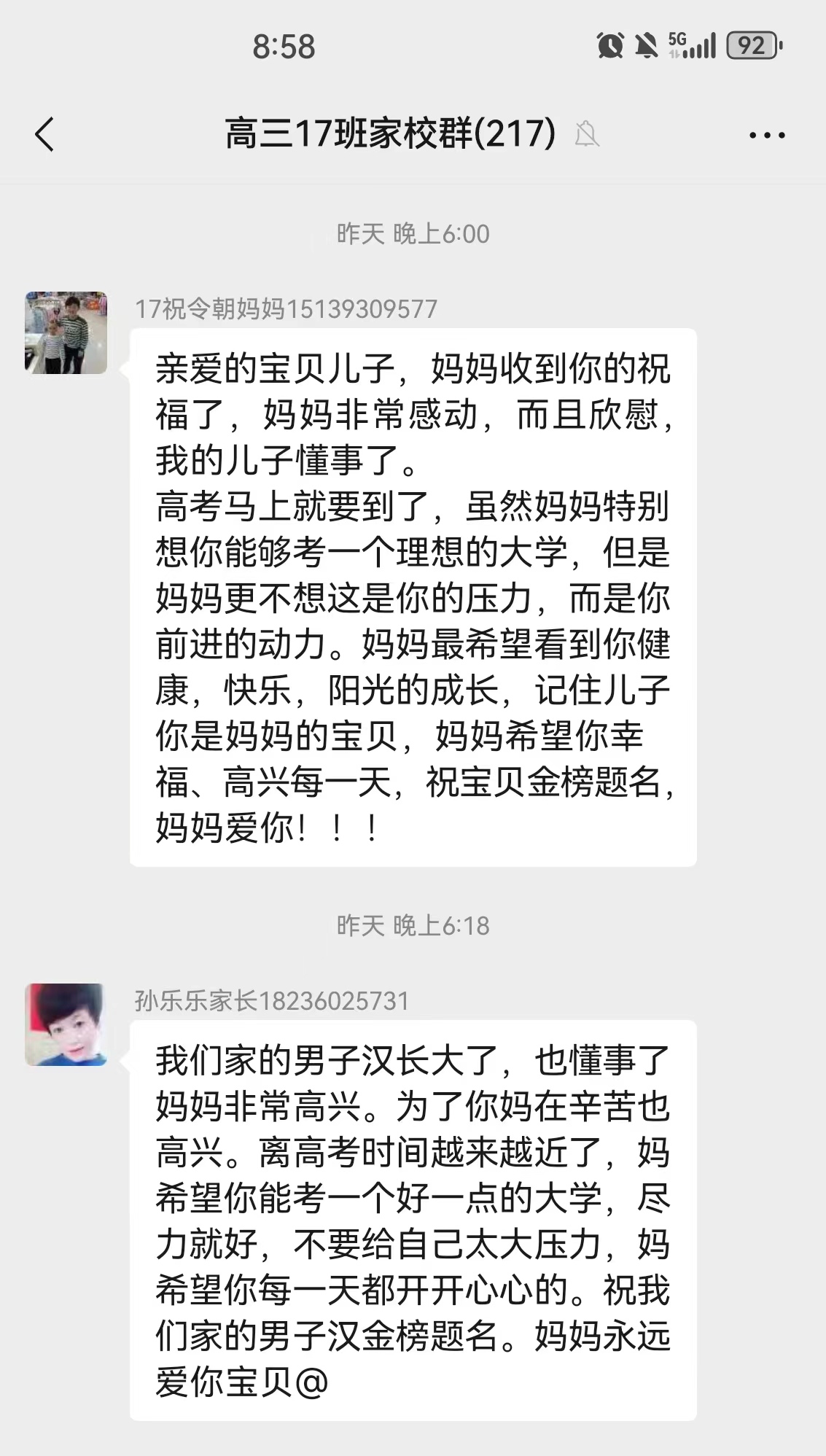Go back from the group chat
Screen dimensions: 826x1456
[45, 135]
